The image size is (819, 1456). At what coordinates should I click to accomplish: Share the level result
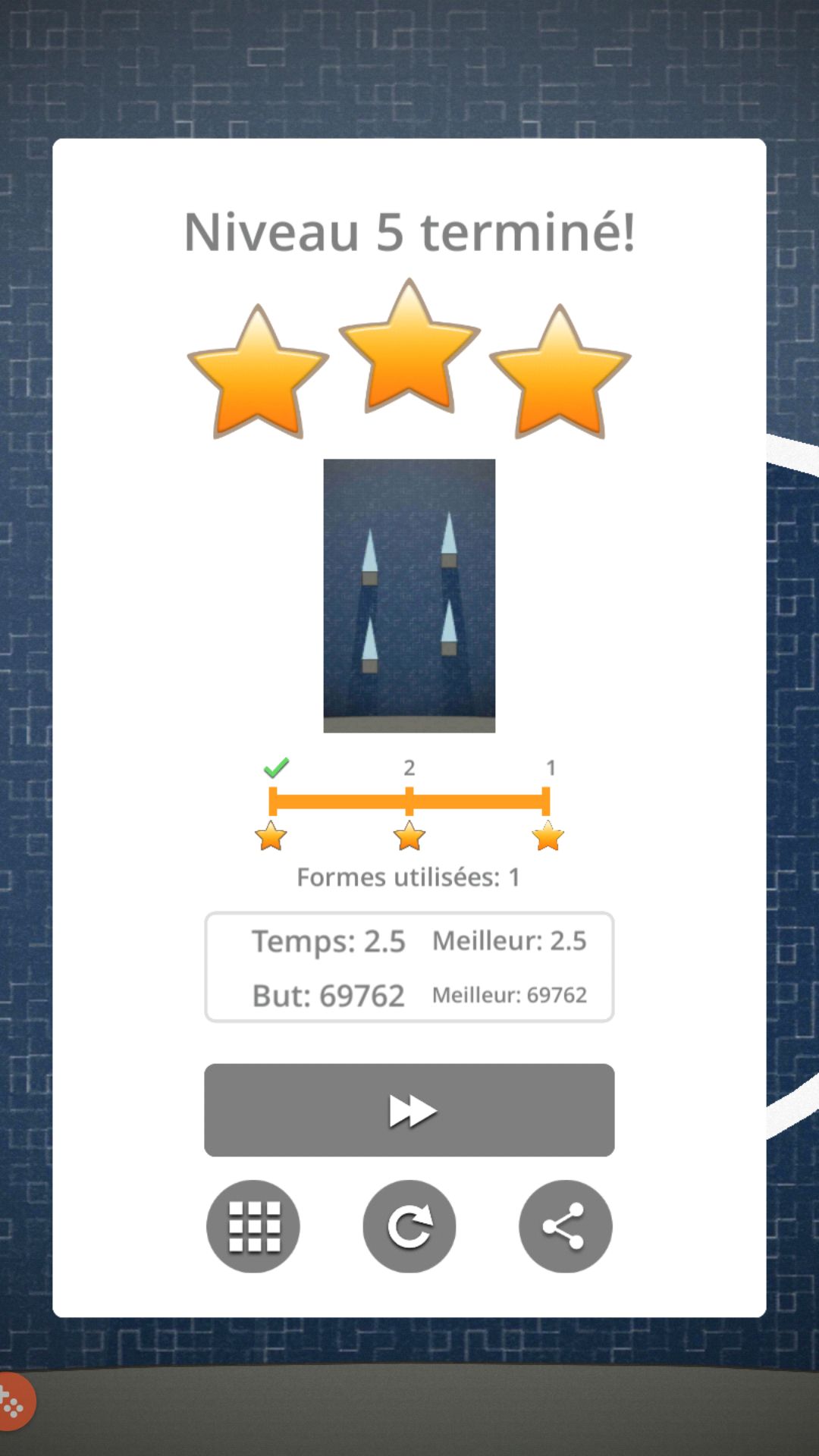[x=565, y=1225]
